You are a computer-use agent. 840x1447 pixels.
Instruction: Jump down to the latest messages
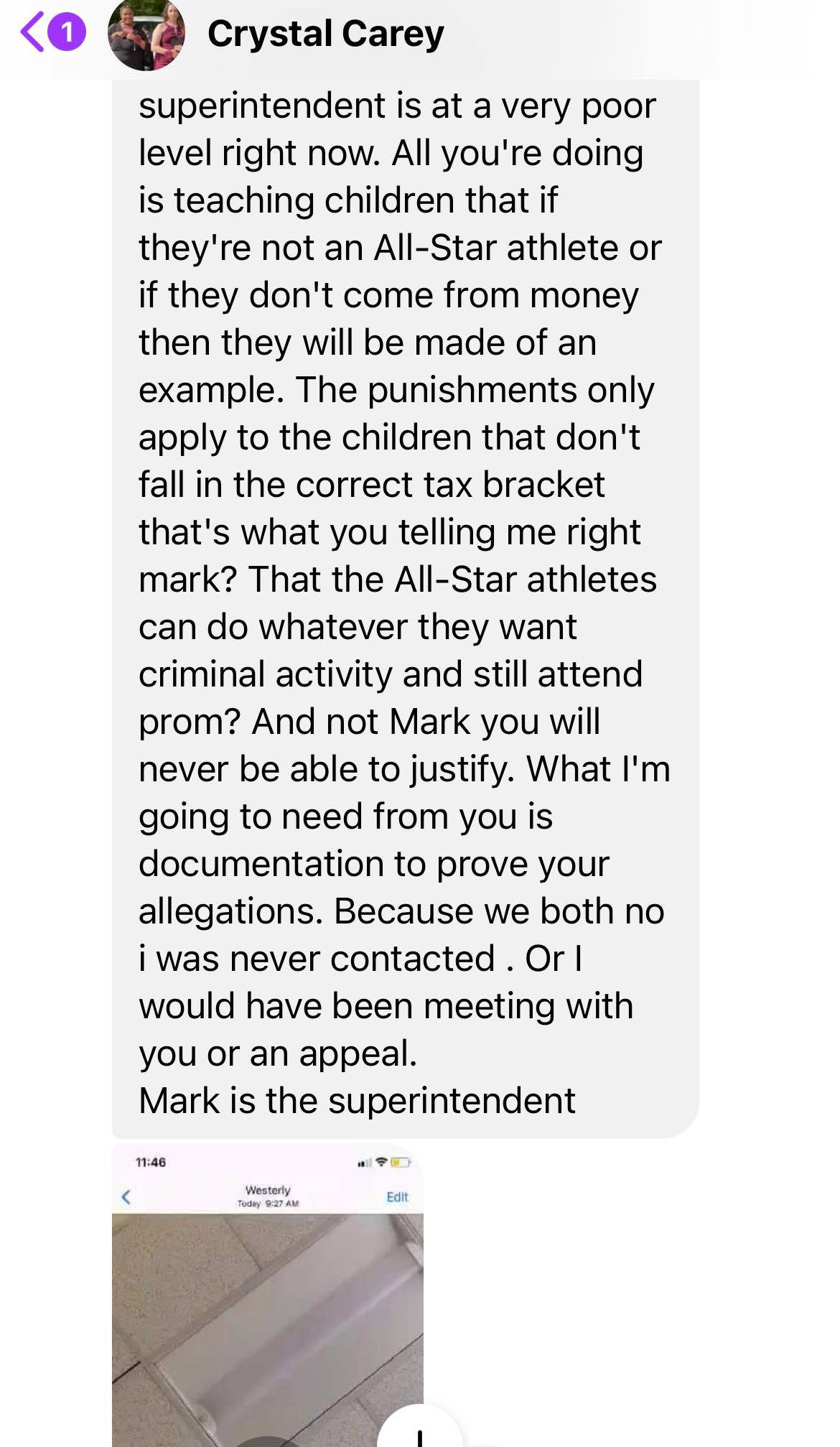coord(419,1433)
